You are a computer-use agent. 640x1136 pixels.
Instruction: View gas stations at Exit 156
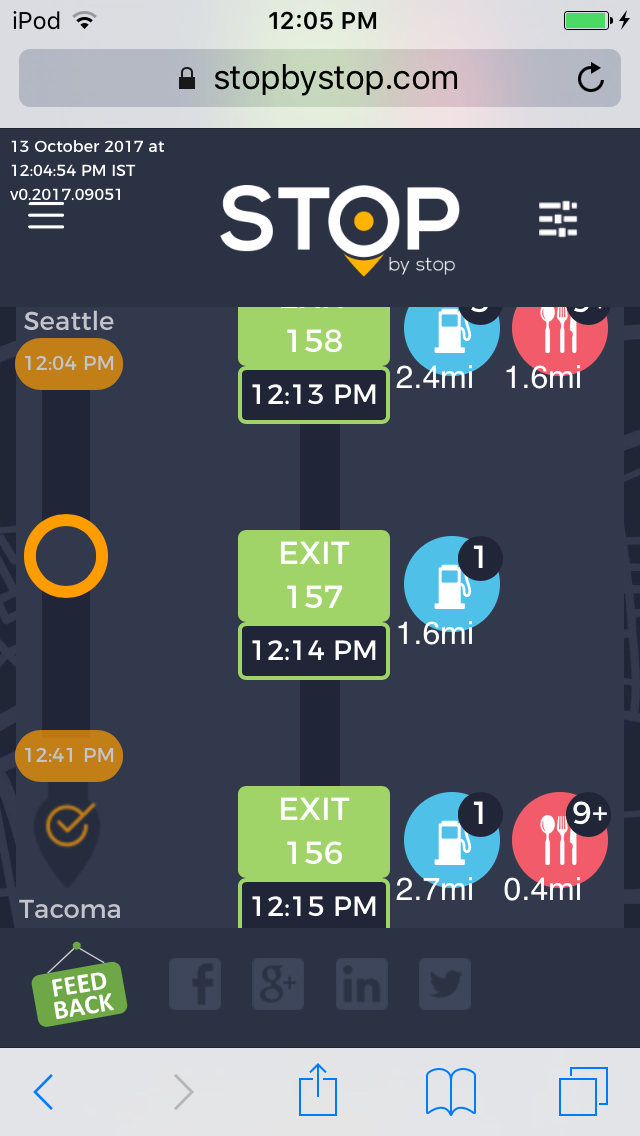point(451,841)
